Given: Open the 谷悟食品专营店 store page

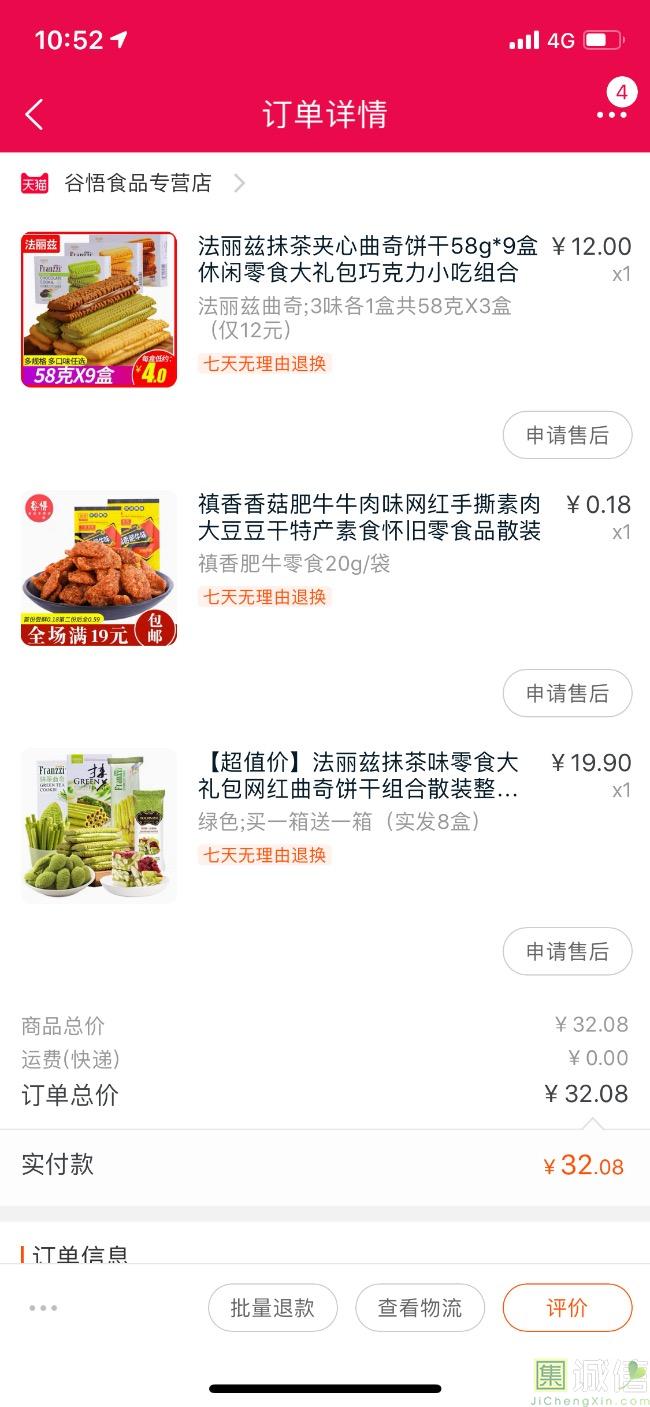Looking at the screenshot, I should pos(138,183).
